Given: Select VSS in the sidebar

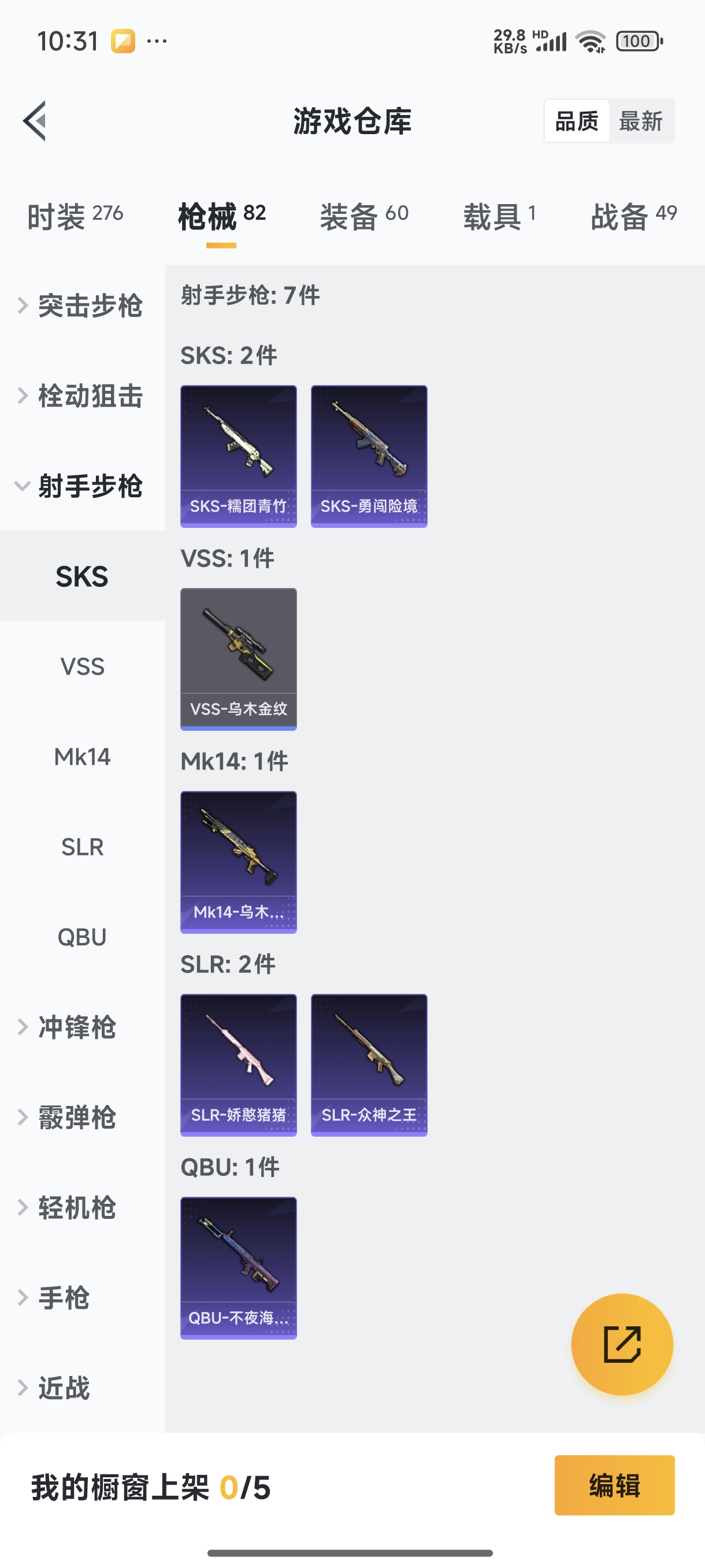Looking at the screenshot, I should [82, 667].
